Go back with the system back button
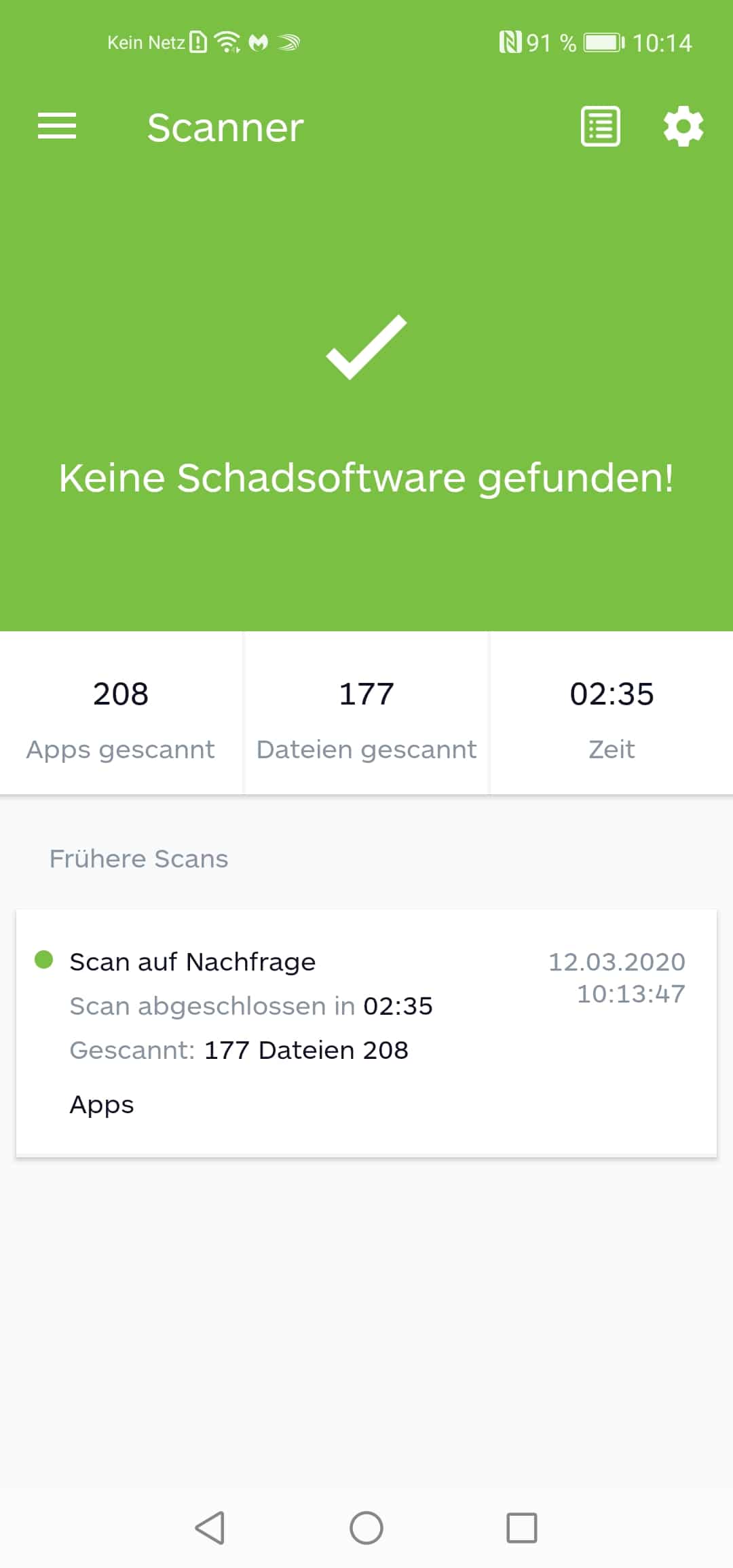 coord(210,1528)
